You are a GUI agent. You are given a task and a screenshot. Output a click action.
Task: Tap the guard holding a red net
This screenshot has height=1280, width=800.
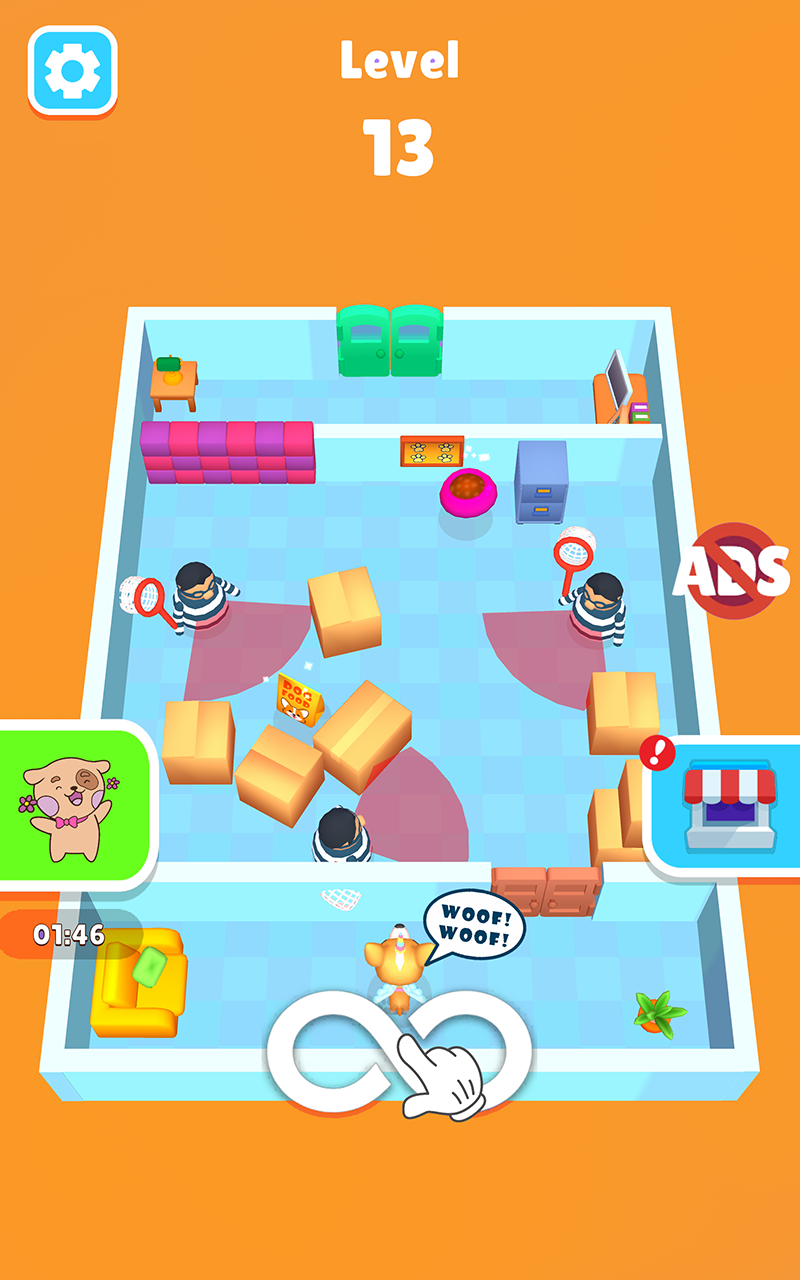pos(196,600)
